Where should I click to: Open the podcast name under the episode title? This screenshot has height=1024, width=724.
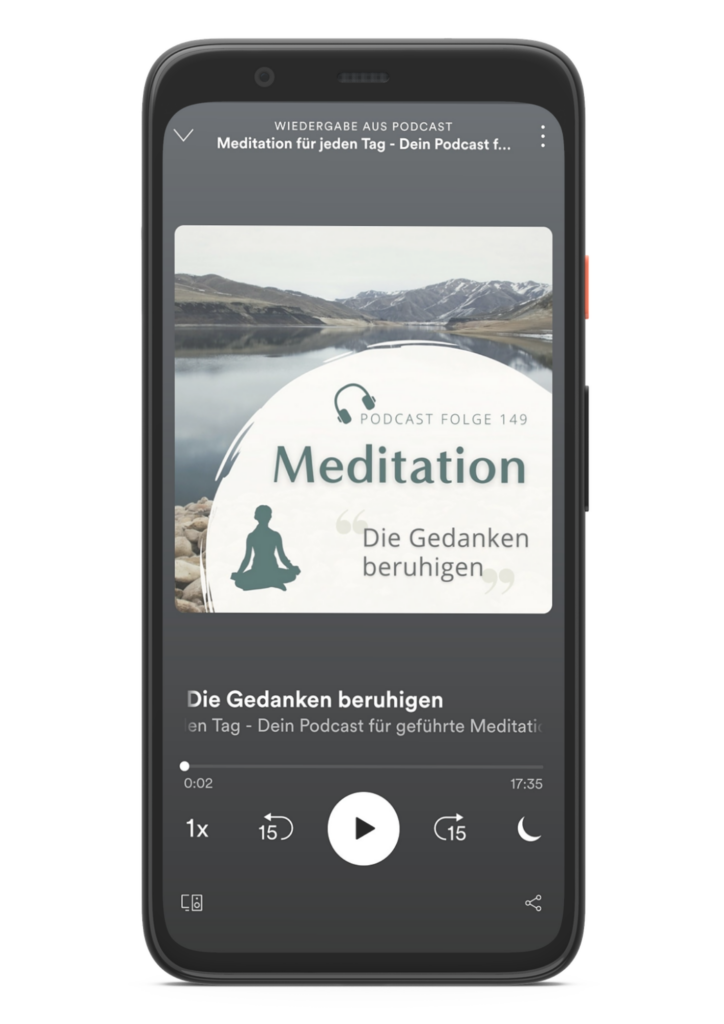tap(363, 727)
